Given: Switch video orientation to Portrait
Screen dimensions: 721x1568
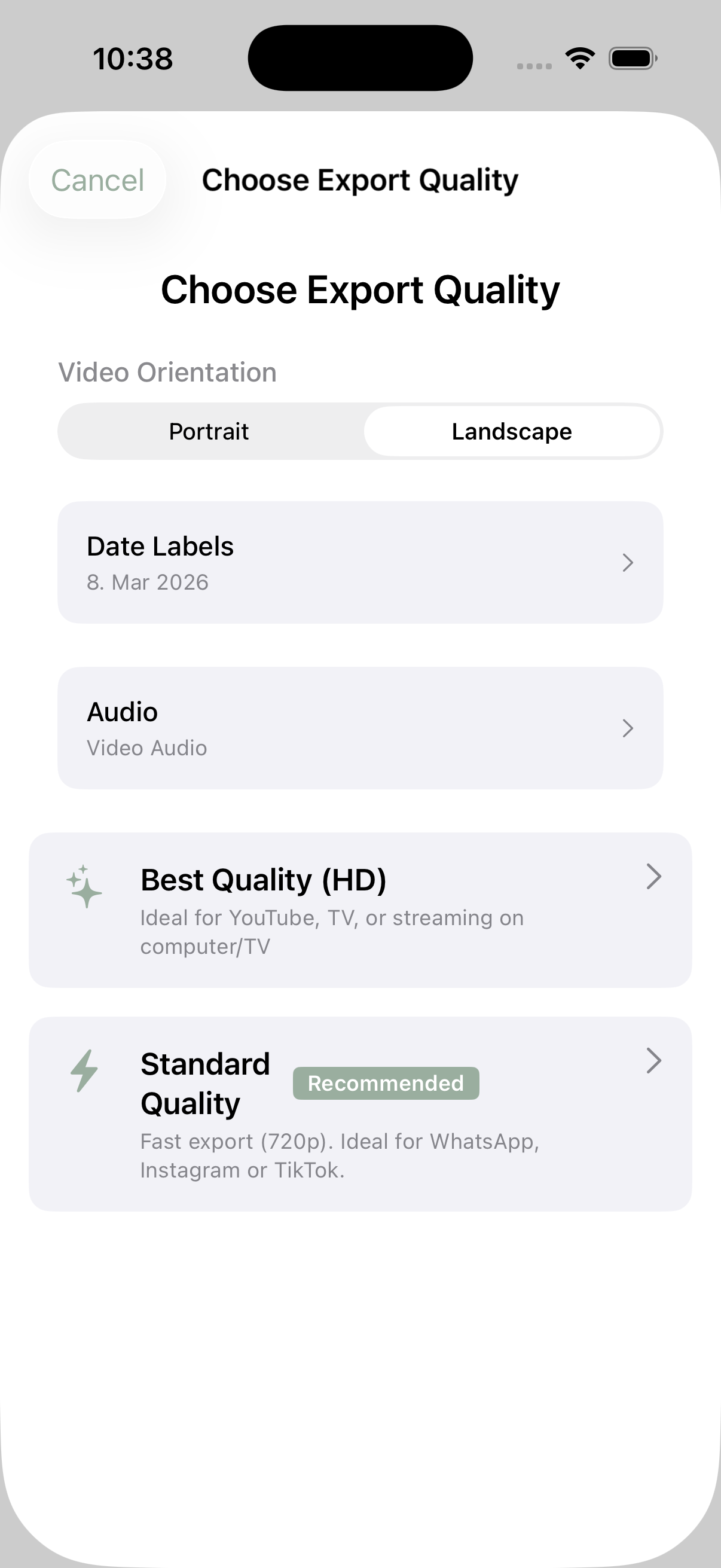Looking at the screenshot, I should coord(209,432).
